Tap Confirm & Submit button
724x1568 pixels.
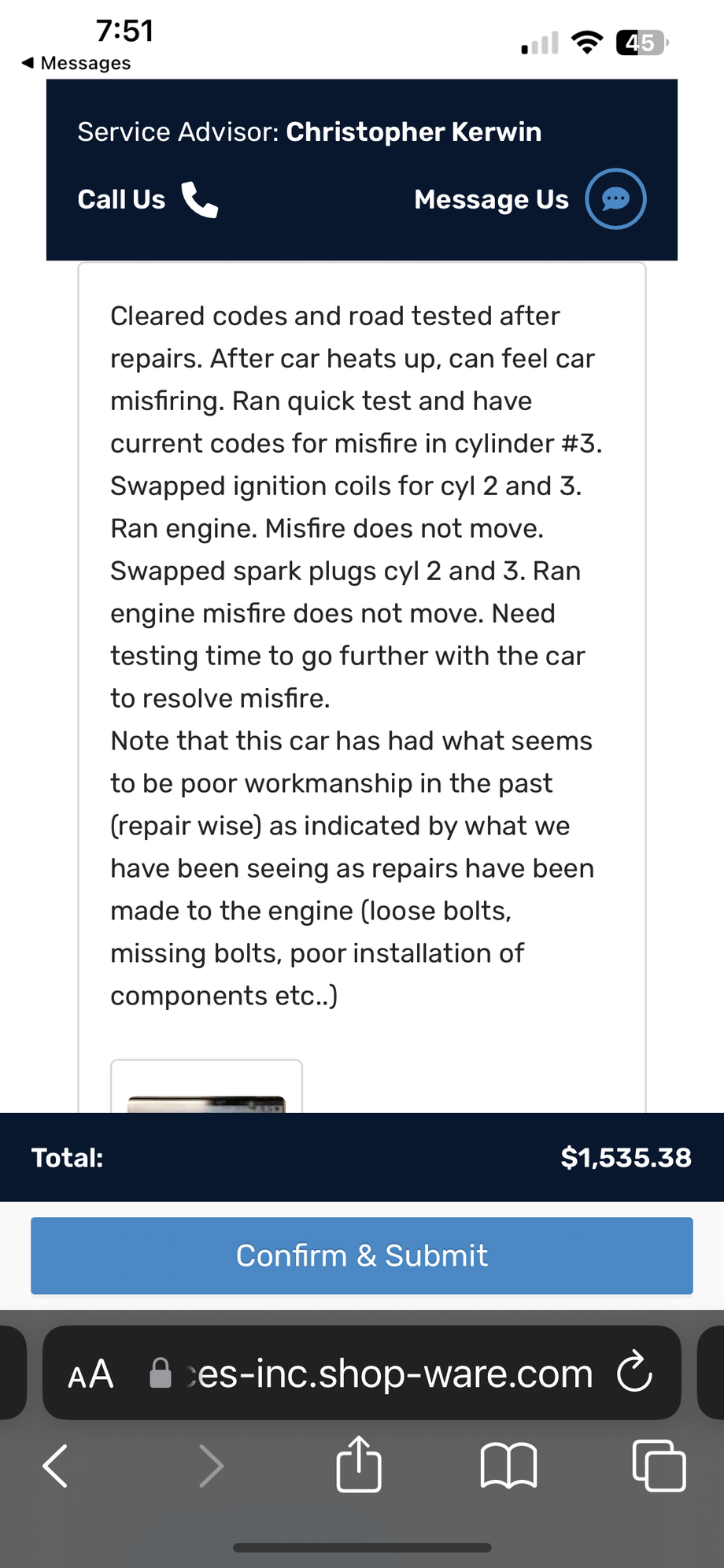click(x=362, y=1256)
